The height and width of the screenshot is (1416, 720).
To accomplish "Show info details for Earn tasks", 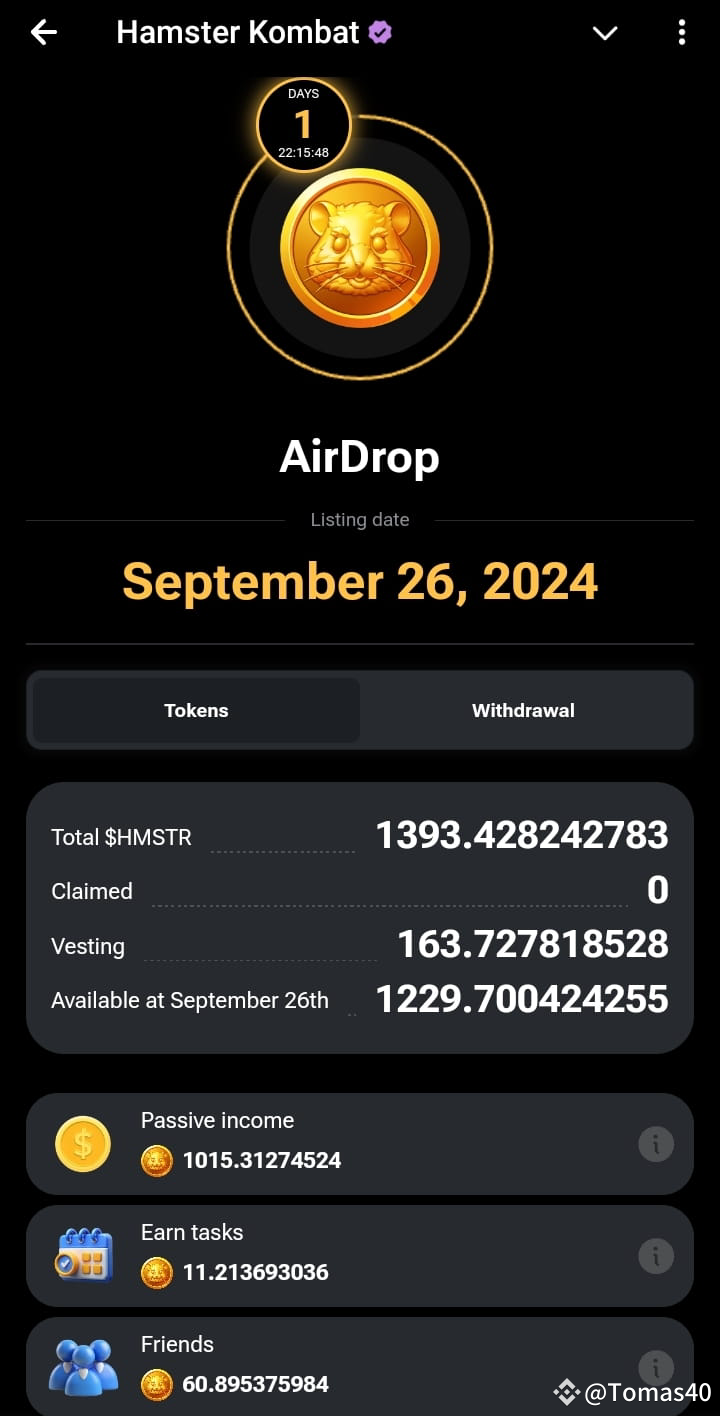I will (x=656, y=1256).
